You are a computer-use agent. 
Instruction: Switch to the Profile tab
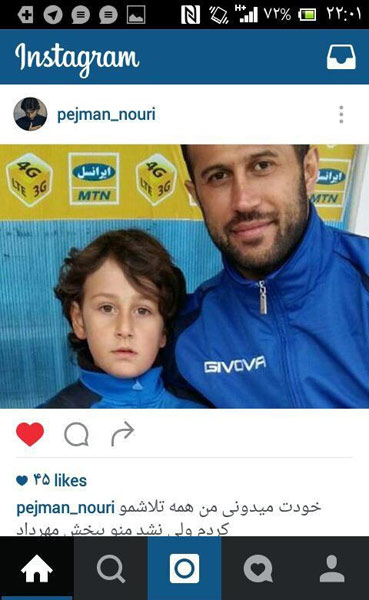pyautogui.click(x=332, y=568)
